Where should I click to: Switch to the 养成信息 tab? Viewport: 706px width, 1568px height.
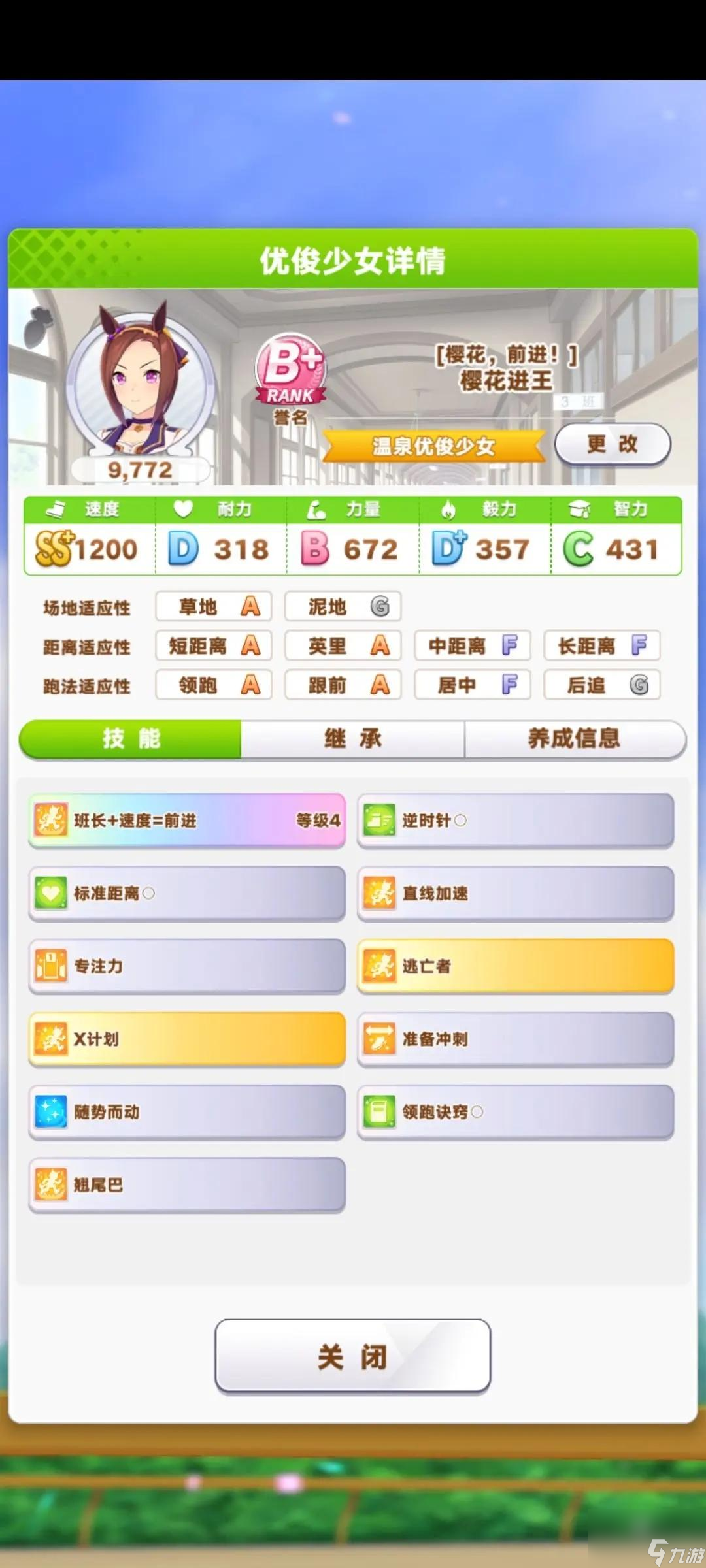tap(574, 739)
